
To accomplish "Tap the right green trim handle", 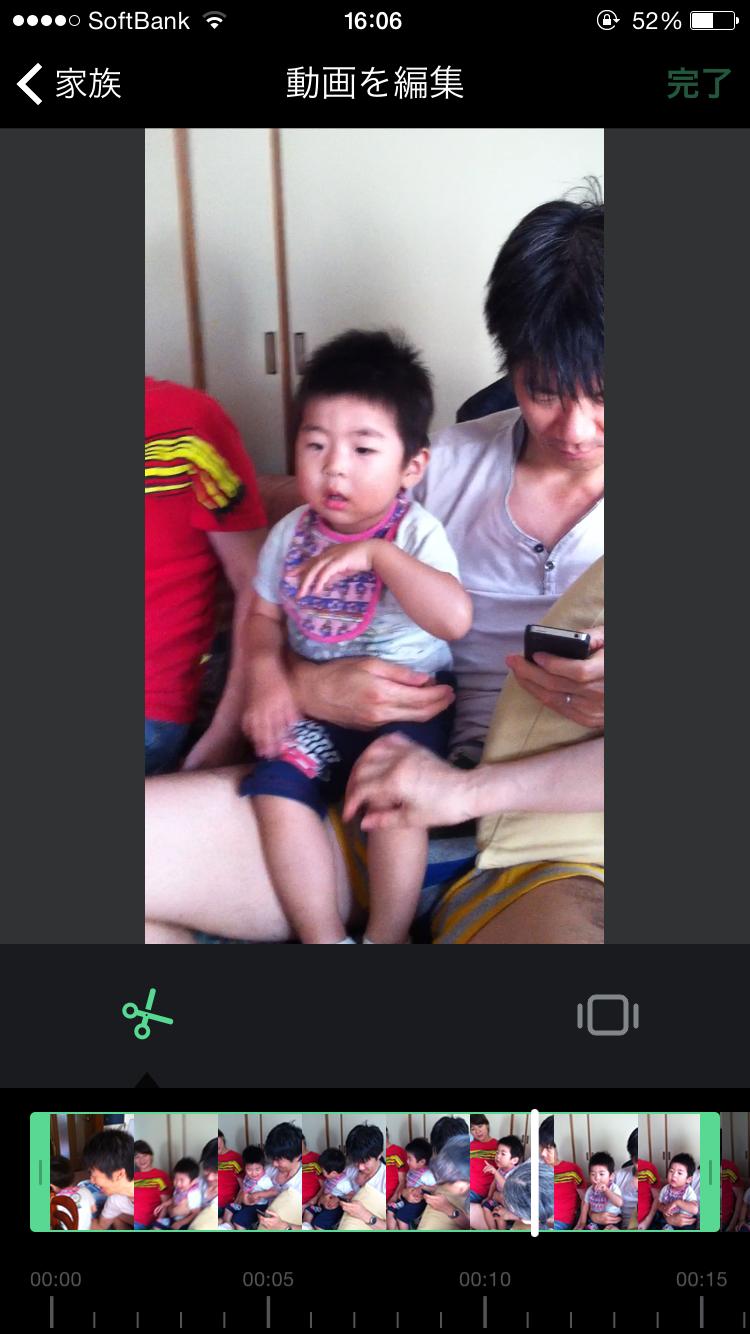I will 709,1172.
